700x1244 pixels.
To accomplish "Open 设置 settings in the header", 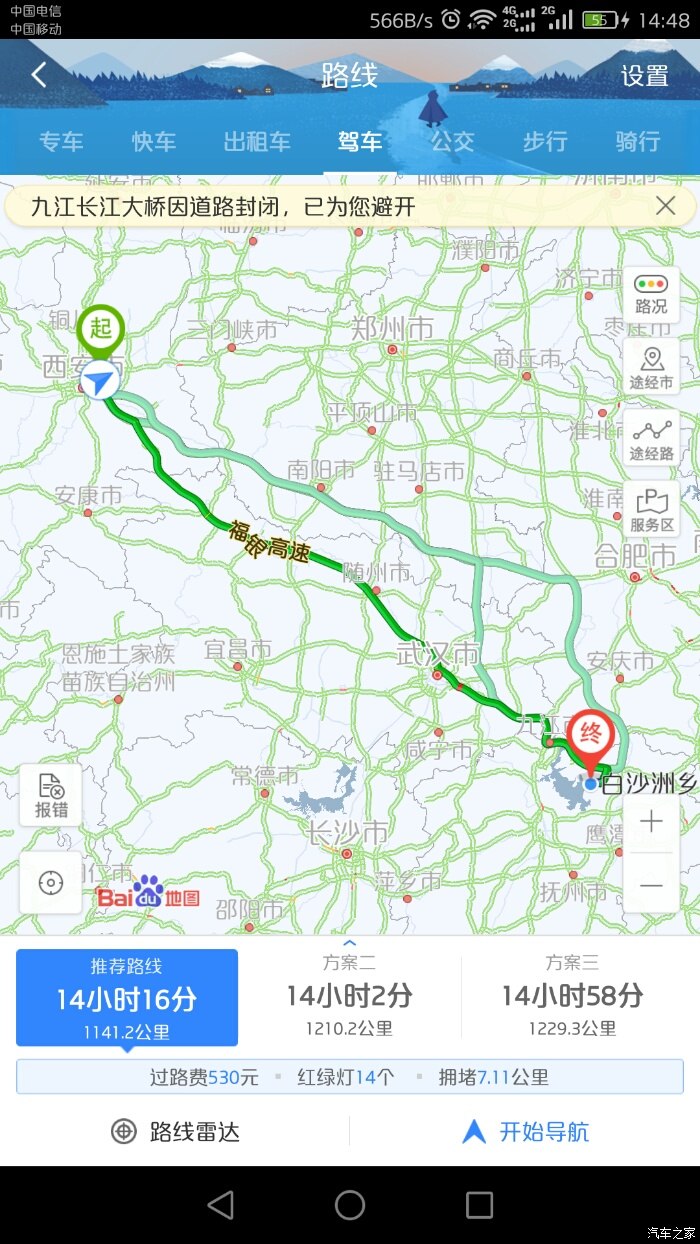I will pyautogui.click(x=644, y=76).
